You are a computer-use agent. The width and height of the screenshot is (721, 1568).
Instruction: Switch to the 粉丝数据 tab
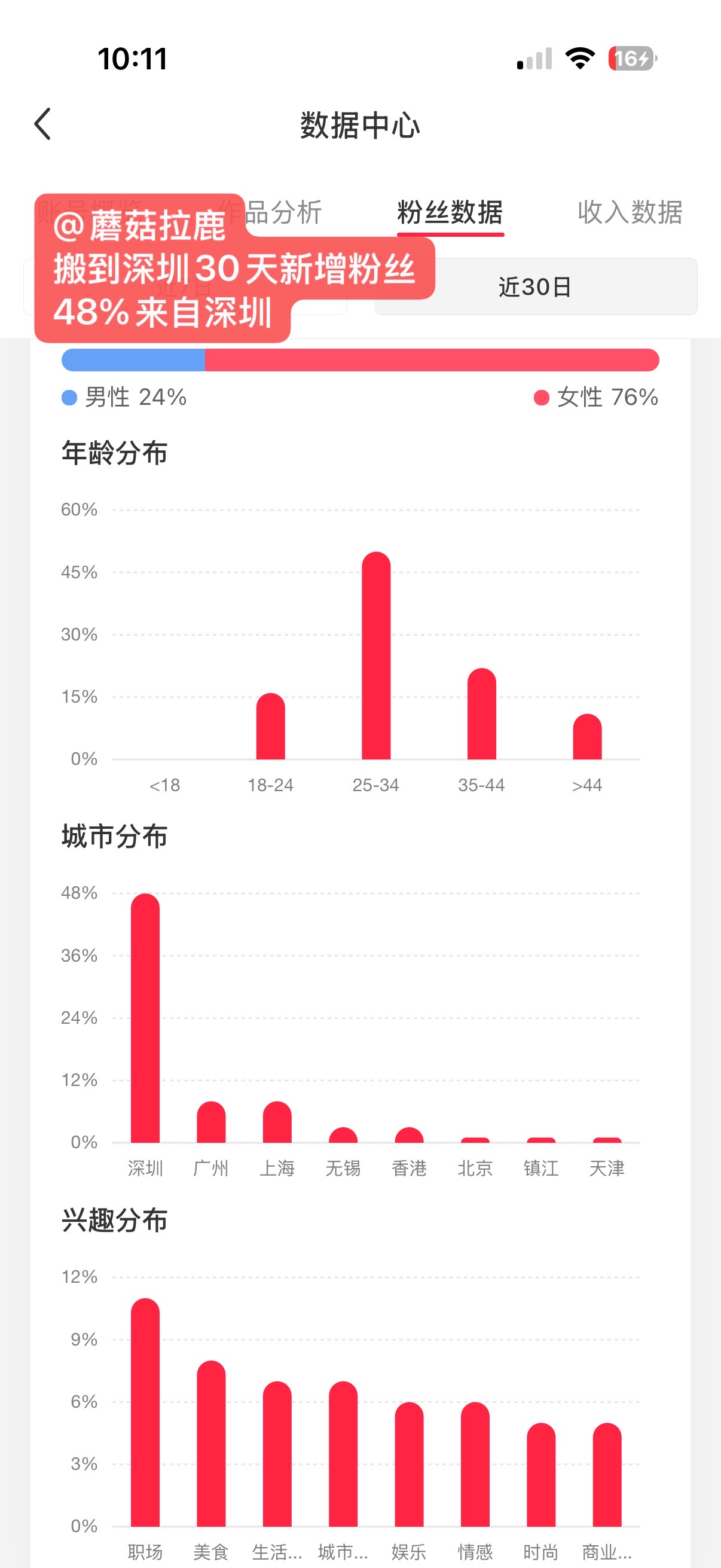(450, 212)
